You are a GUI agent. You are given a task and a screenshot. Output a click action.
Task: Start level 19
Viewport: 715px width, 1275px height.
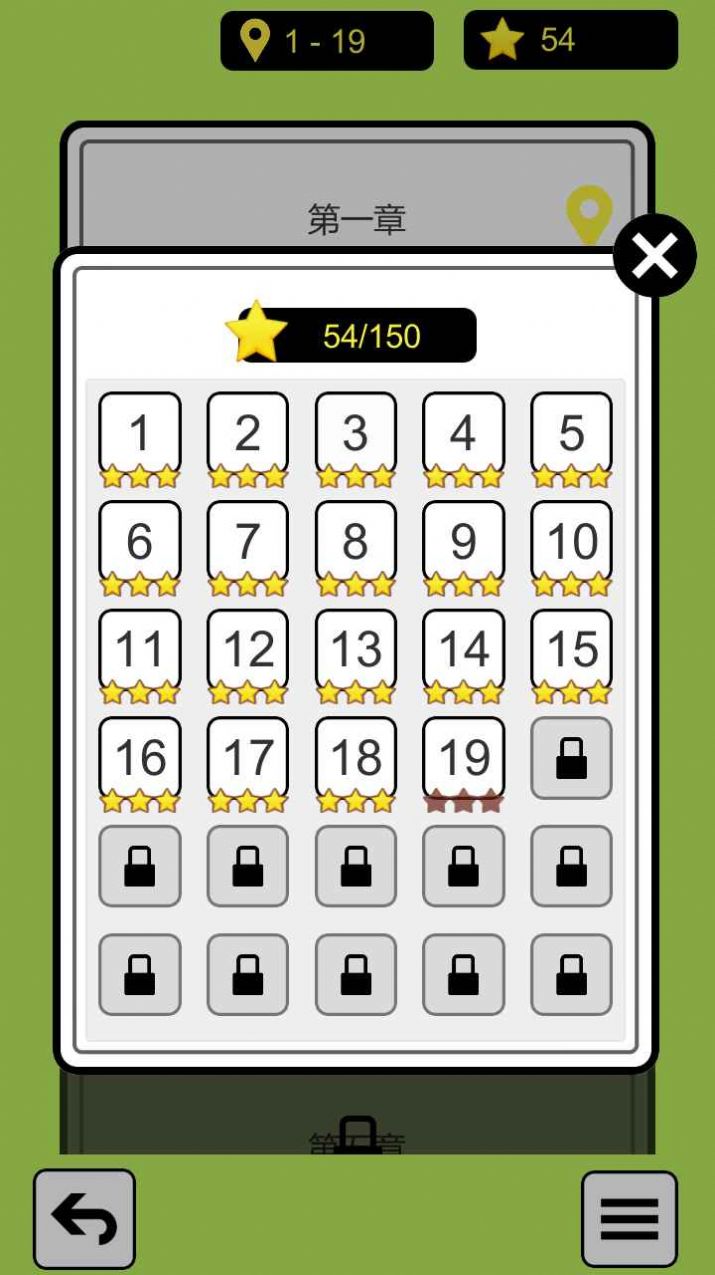pyautogui.click(x=463, y=758)
